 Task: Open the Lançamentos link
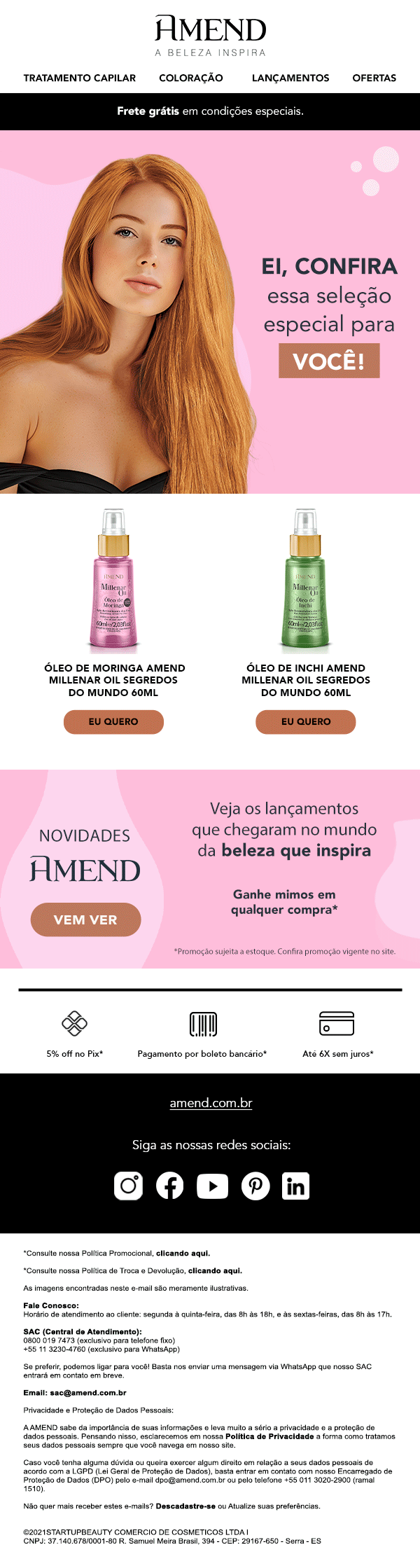290,78
